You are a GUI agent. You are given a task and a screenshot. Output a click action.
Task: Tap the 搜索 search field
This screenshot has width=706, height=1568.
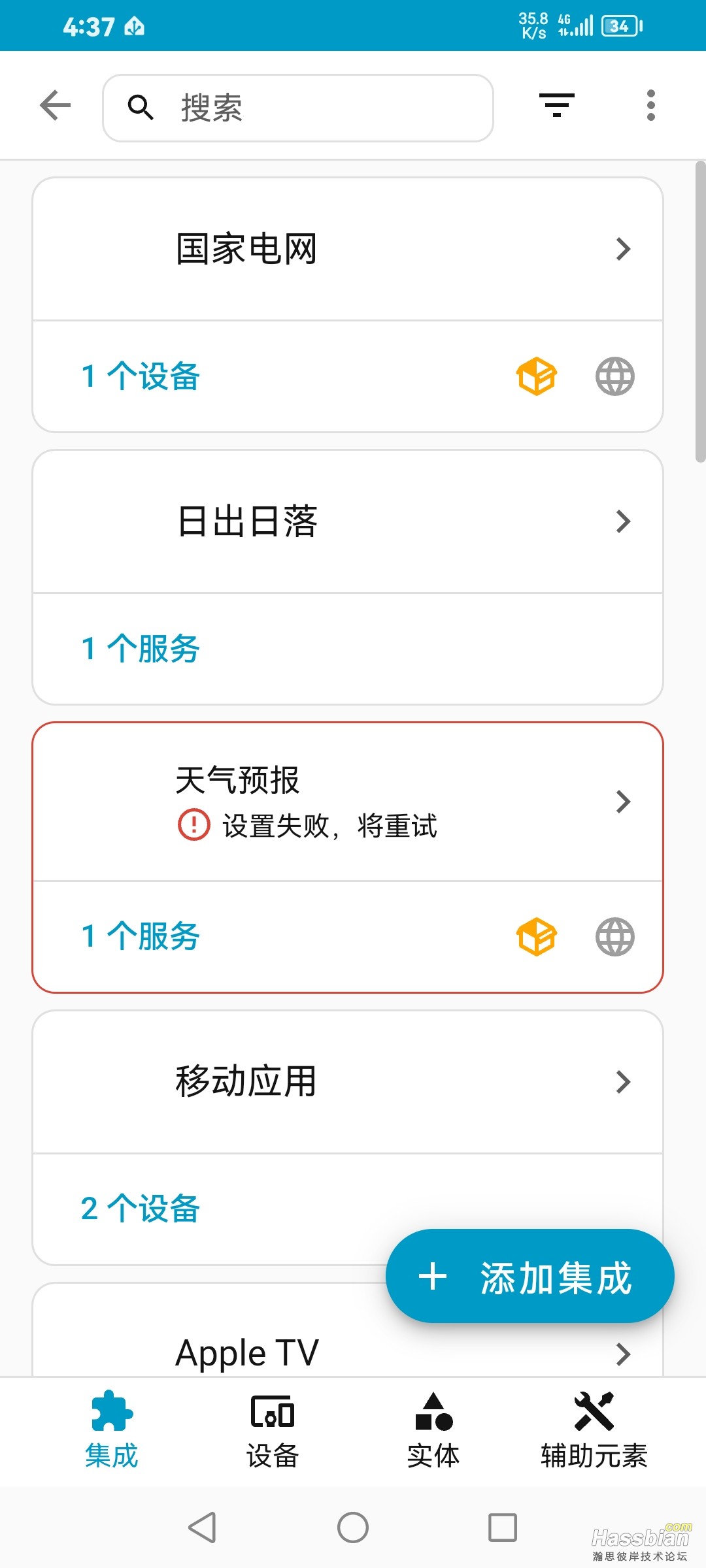298,108
